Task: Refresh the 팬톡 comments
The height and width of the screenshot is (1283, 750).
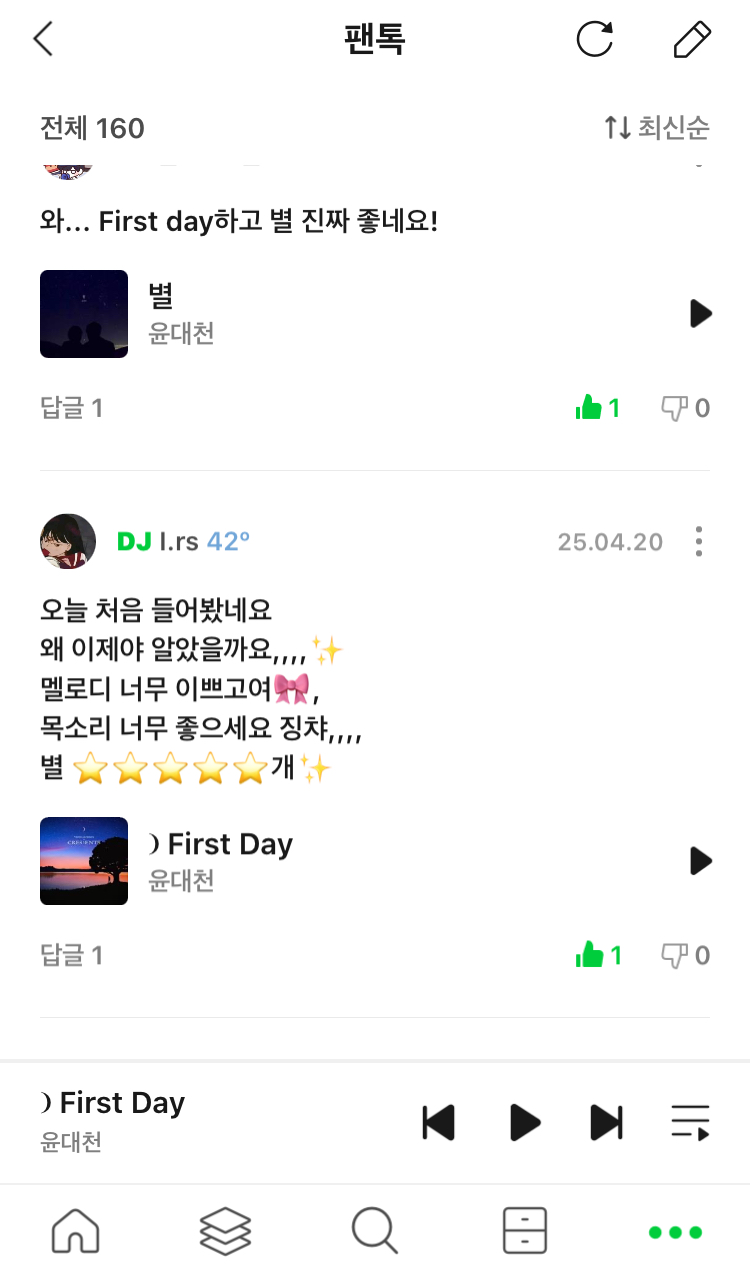Action: (594, 40)
